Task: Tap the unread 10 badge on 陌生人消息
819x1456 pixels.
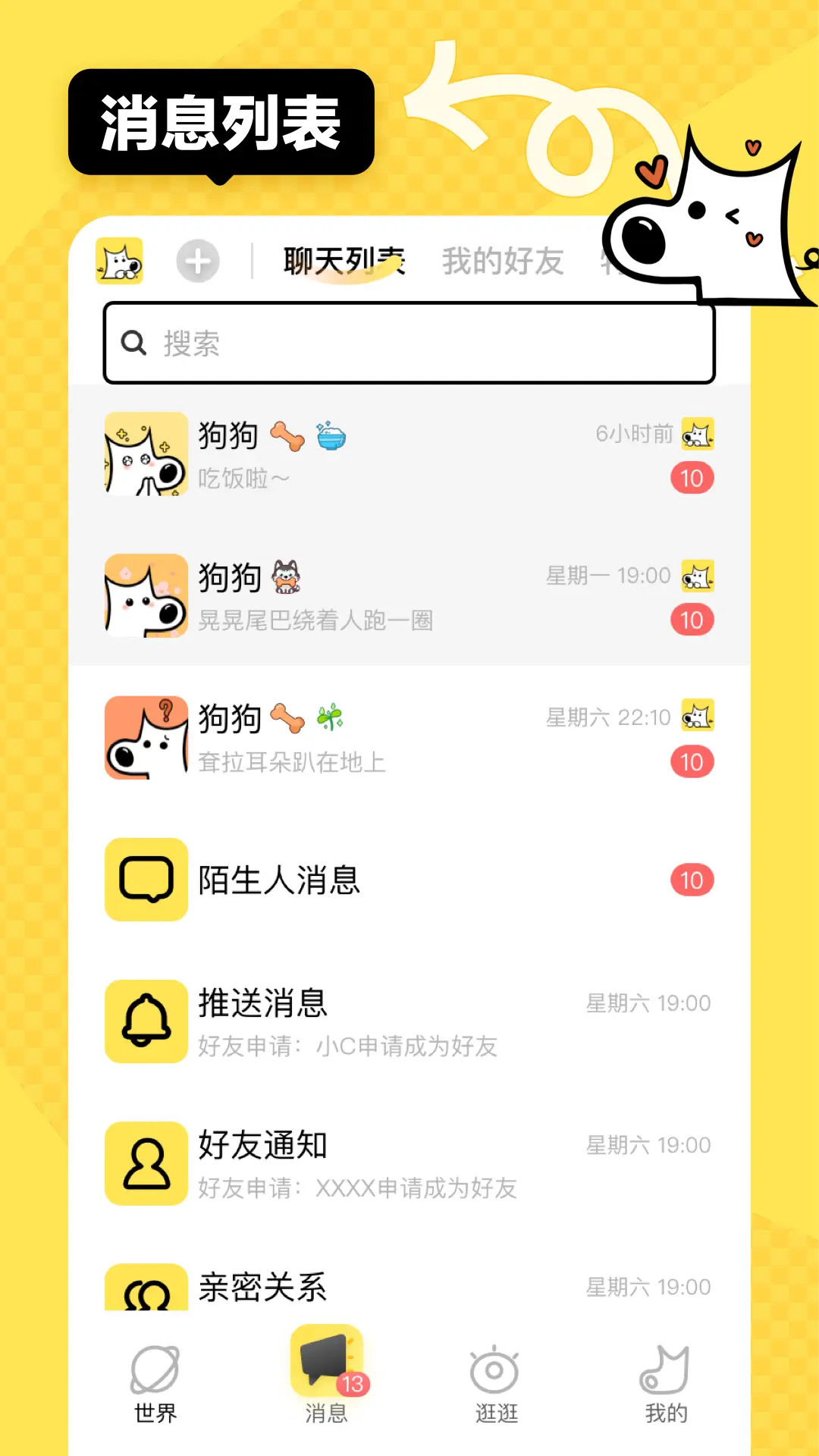Action: click(x=692, y=880)
